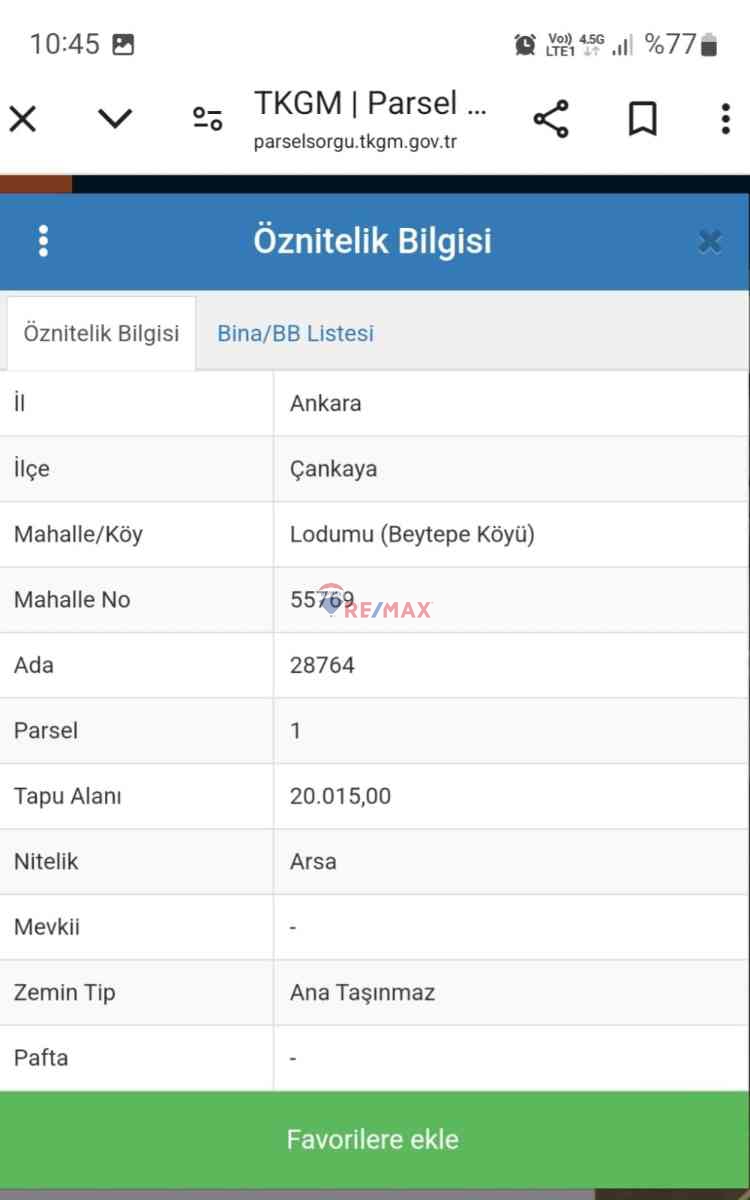Select the Öznitelik Bilgisi tab
The image size is (750, 1200).
[100, 333]
